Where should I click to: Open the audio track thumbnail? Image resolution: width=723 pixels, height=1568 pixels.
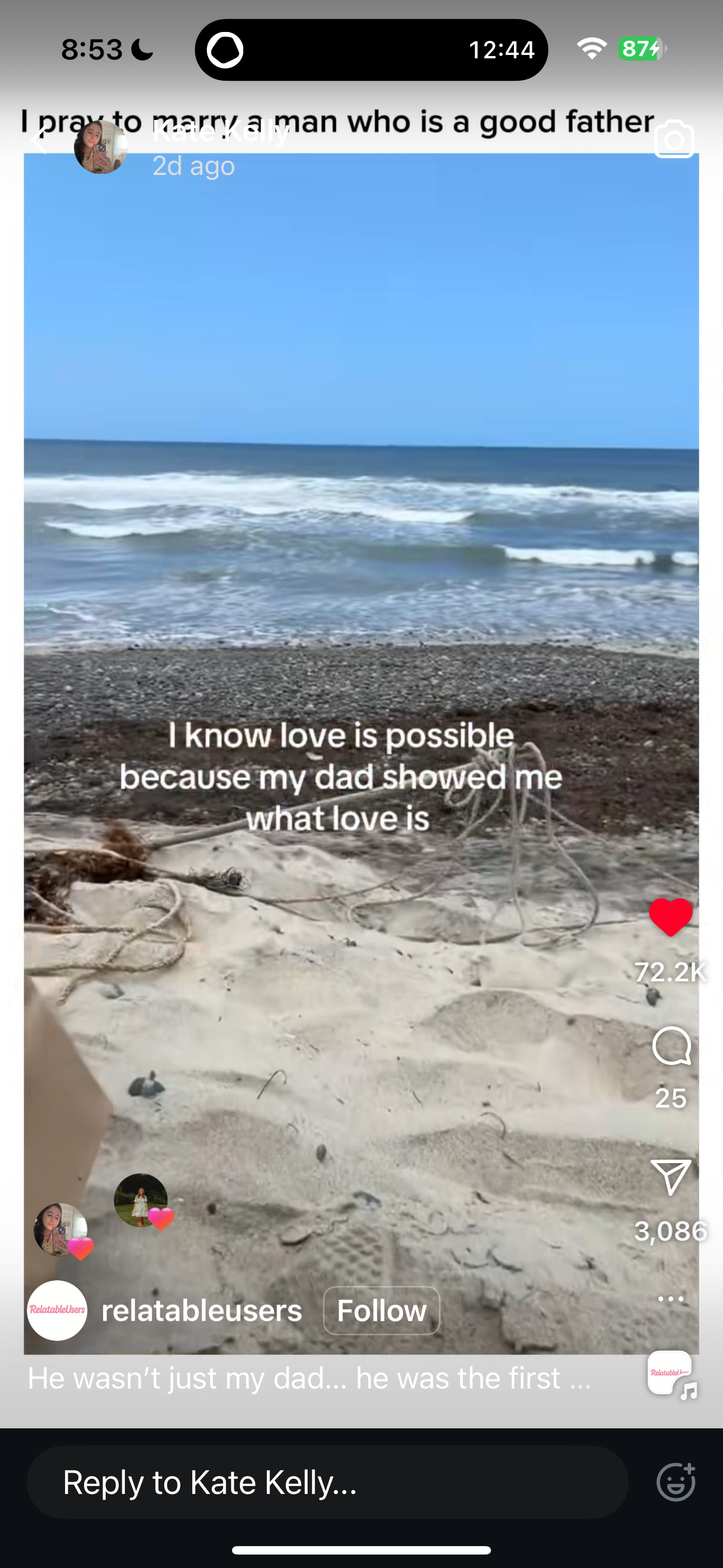671,1375
